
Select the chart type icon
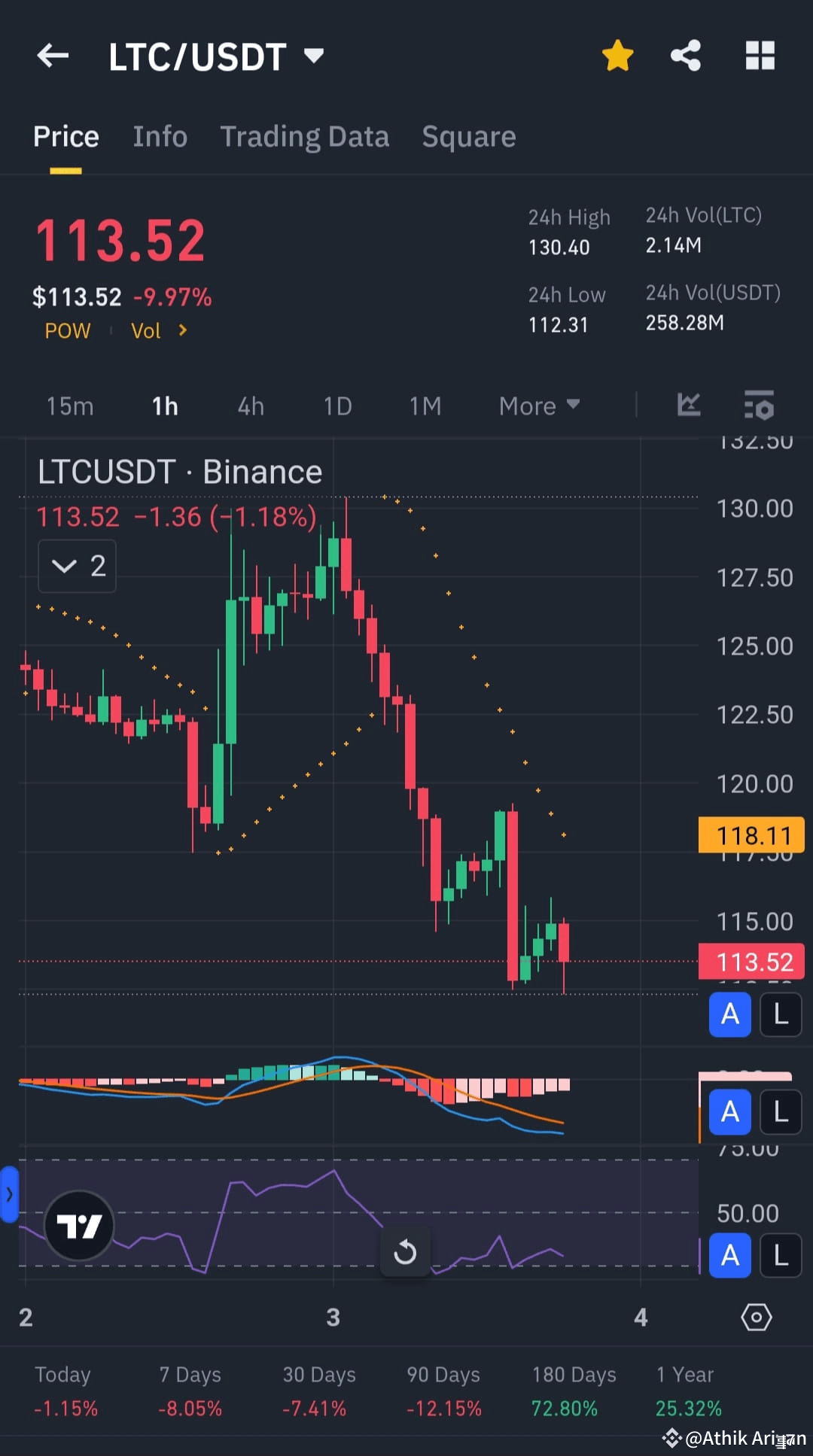[689, 406]
